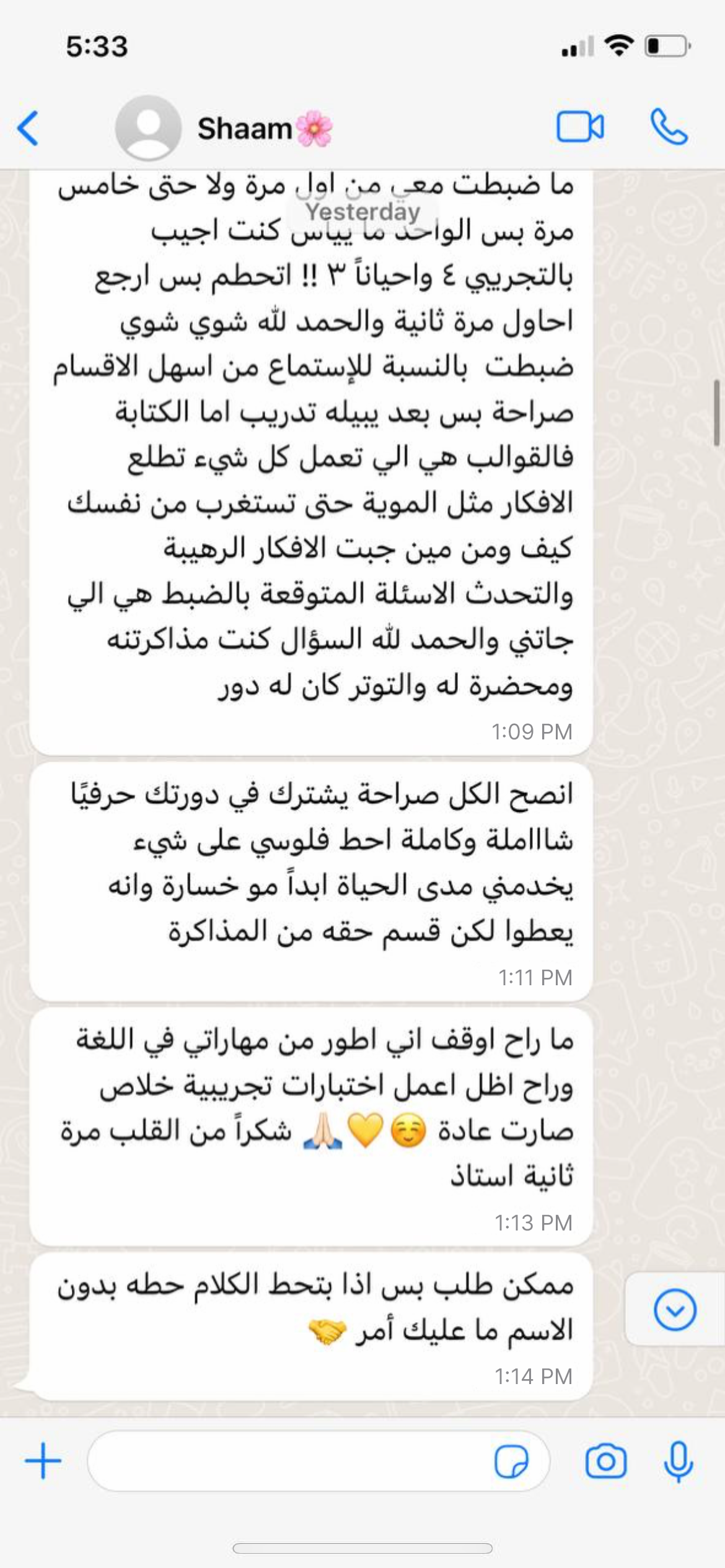
Task: Start a video call with Shaam
Action: point(580,127)
